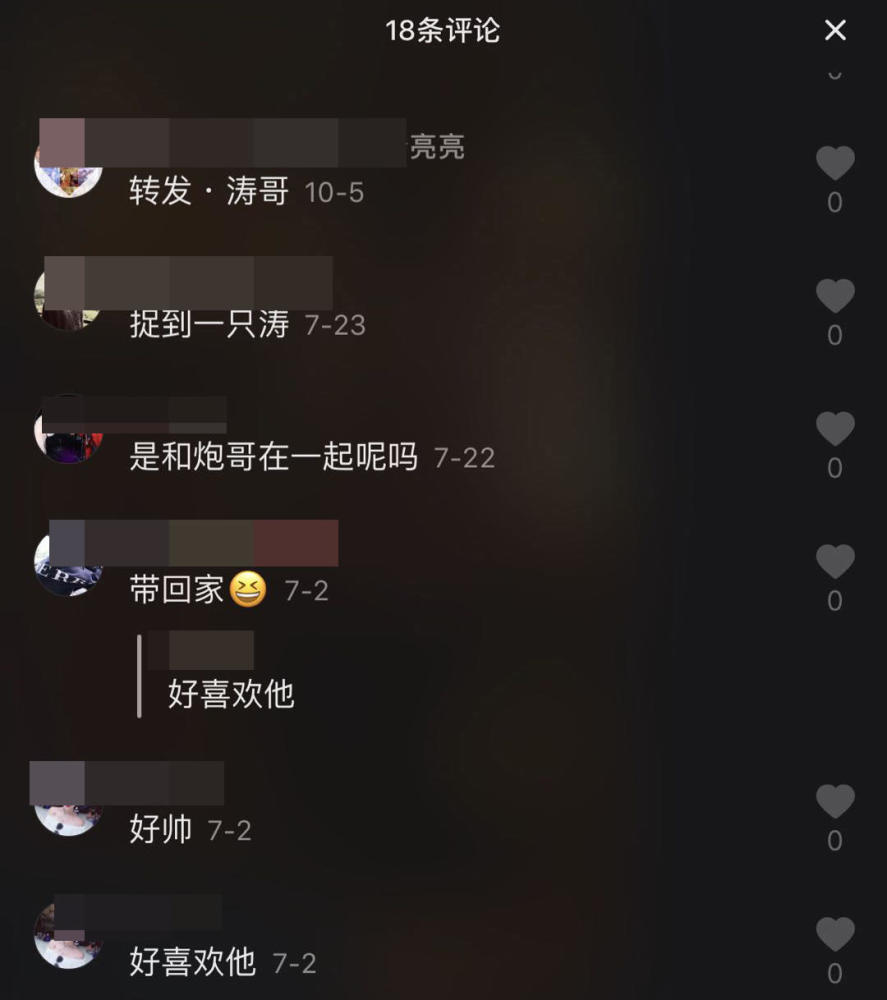Open avatar of 带回家 commenter
887x1000 pixels.
(x=68, y=564)
